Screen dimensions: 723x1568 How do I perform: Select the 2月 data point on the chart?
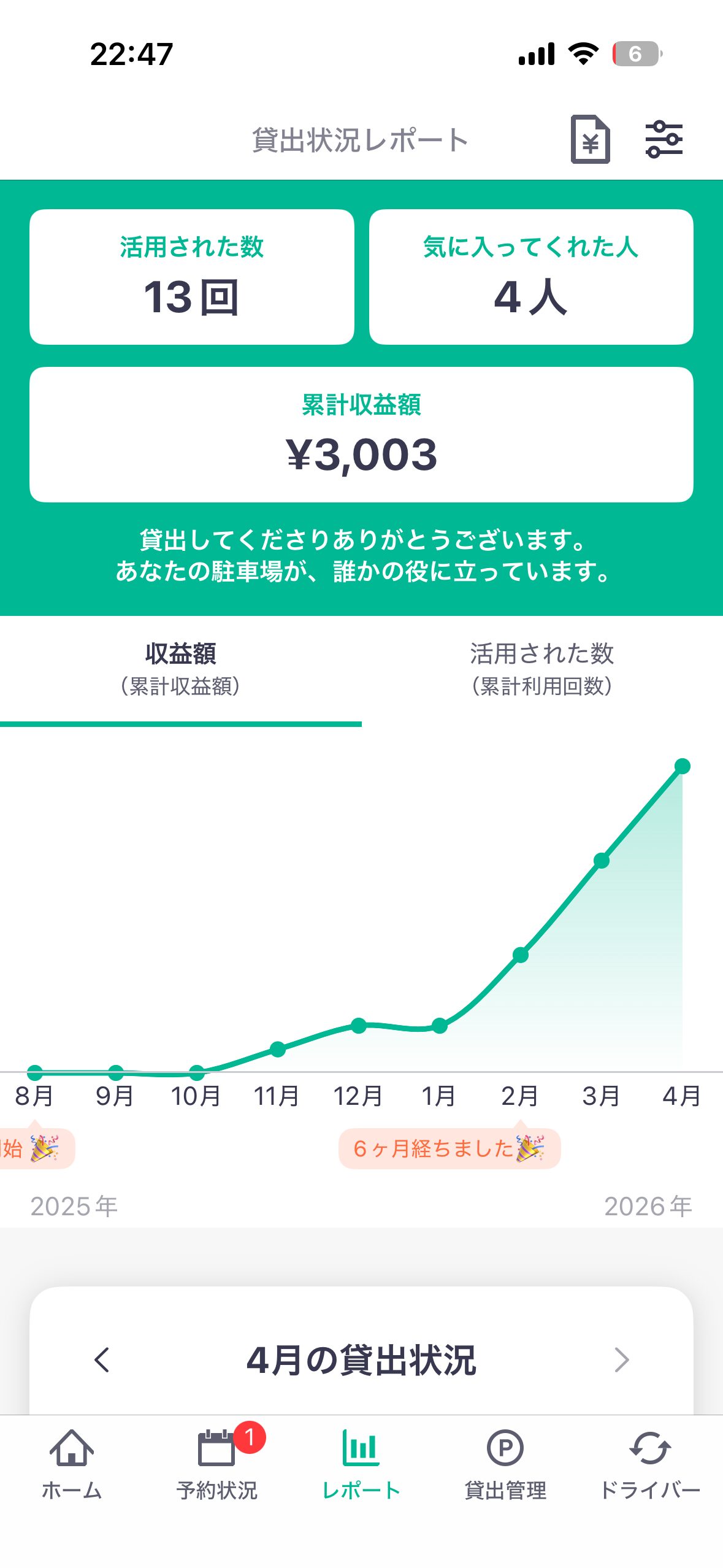520,955
